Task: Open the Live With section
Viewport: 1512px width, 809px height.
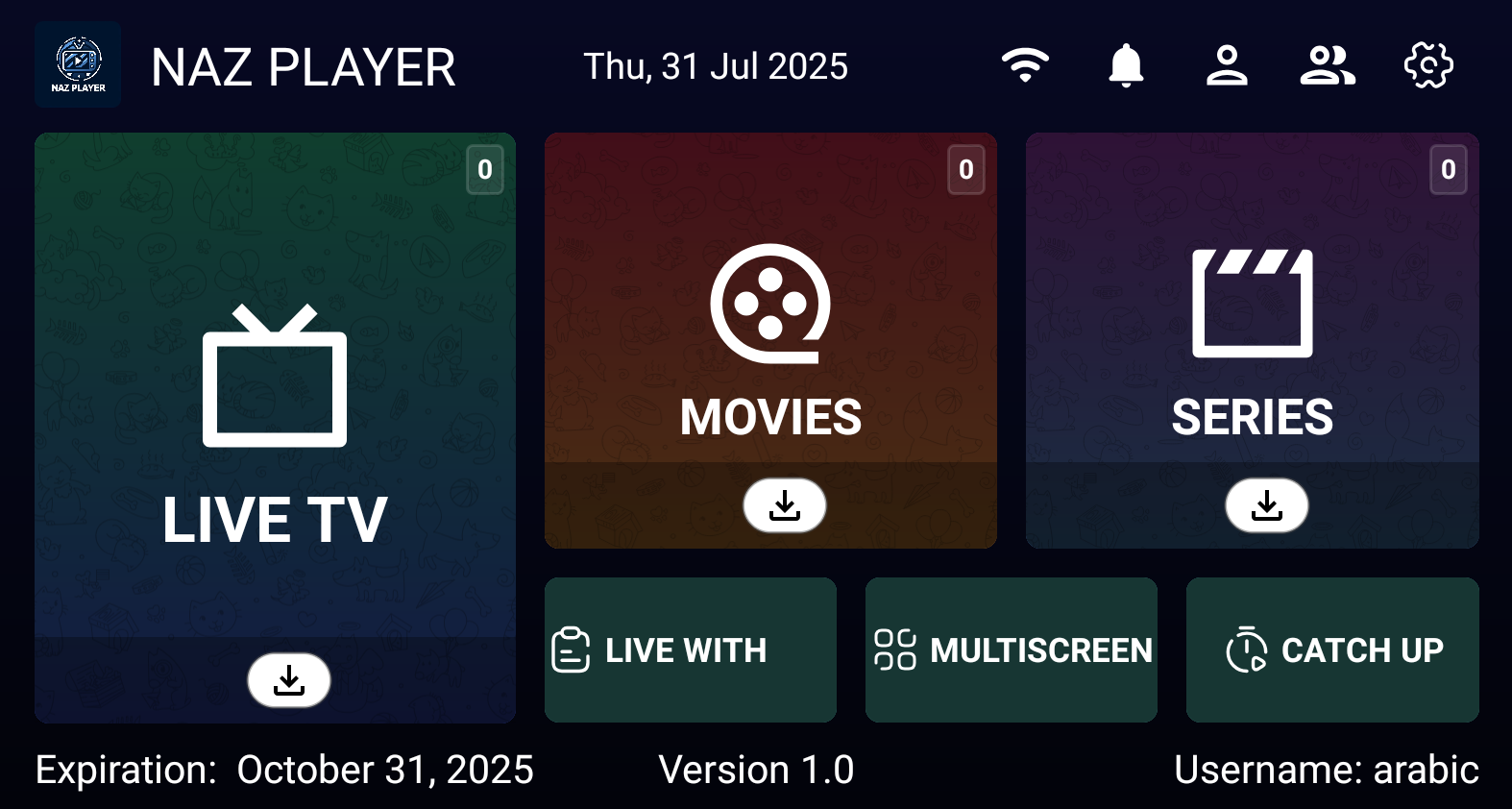Action: click(x=690, y=650)
